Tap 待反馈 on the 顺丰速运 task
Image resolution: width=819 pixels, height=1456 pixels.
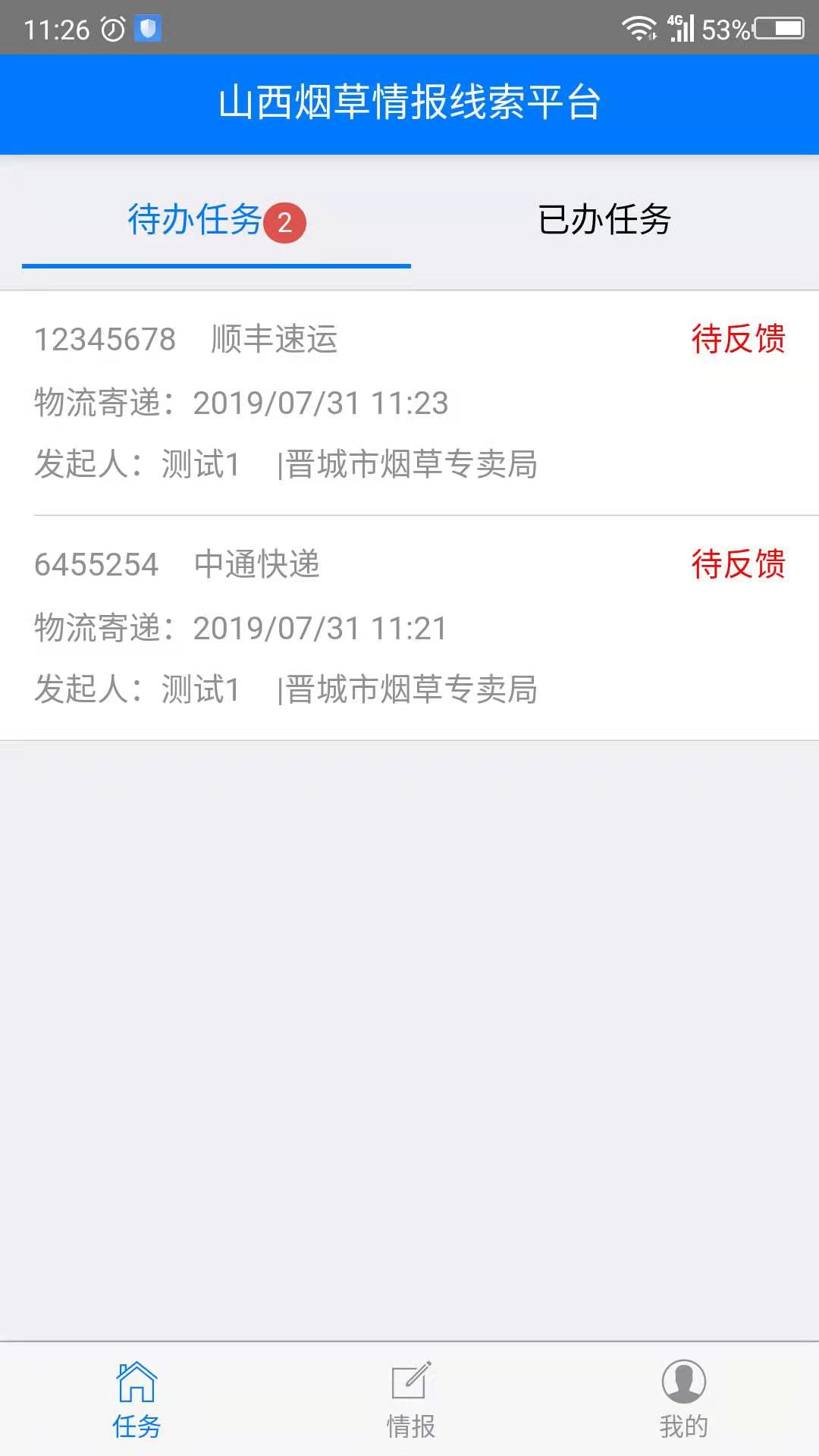[x=737, y=340]
